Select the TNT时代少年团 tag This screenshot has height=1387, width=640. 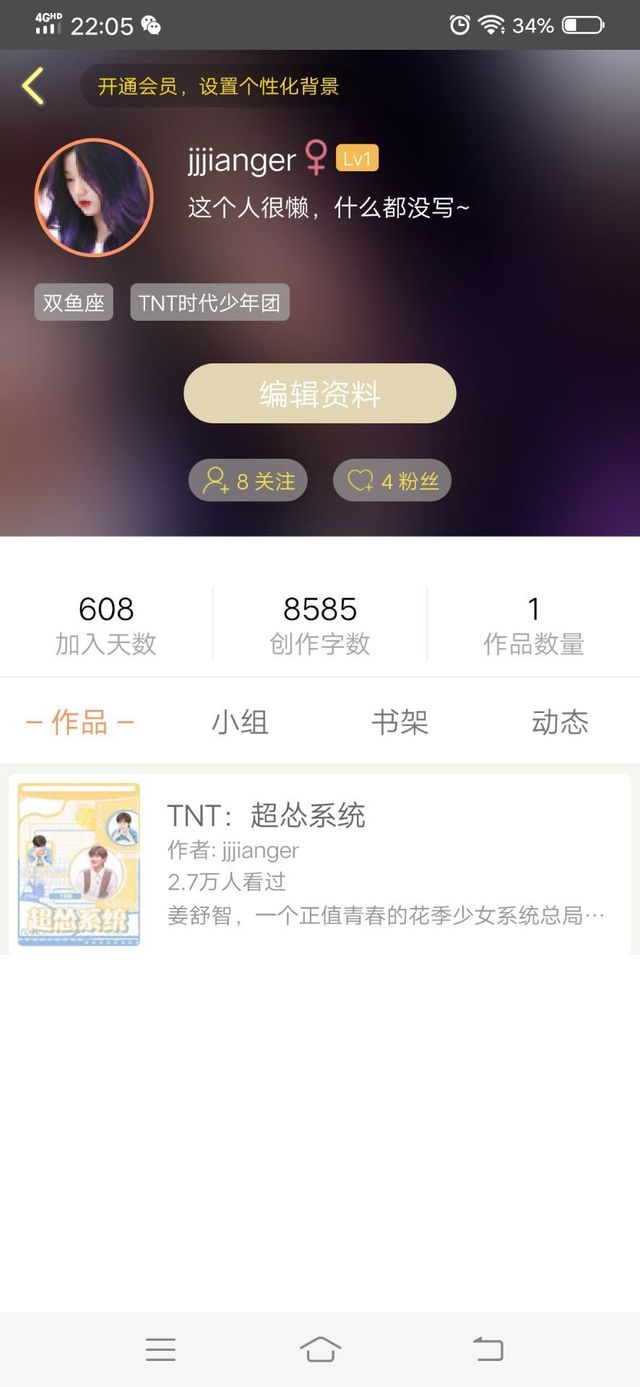click(210, 302)
